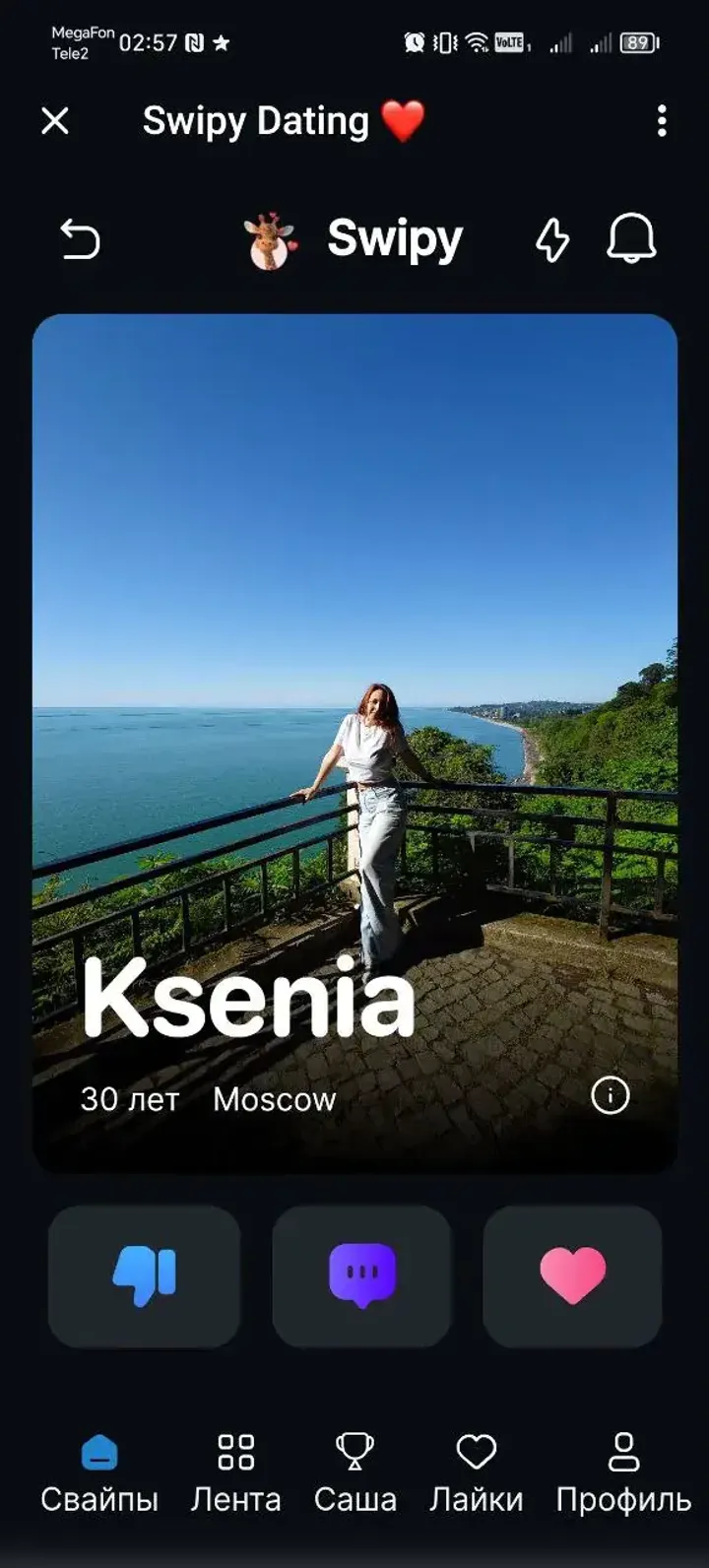
Task: Go to the Лайки tab
Action: click(x=477, y=1473)
